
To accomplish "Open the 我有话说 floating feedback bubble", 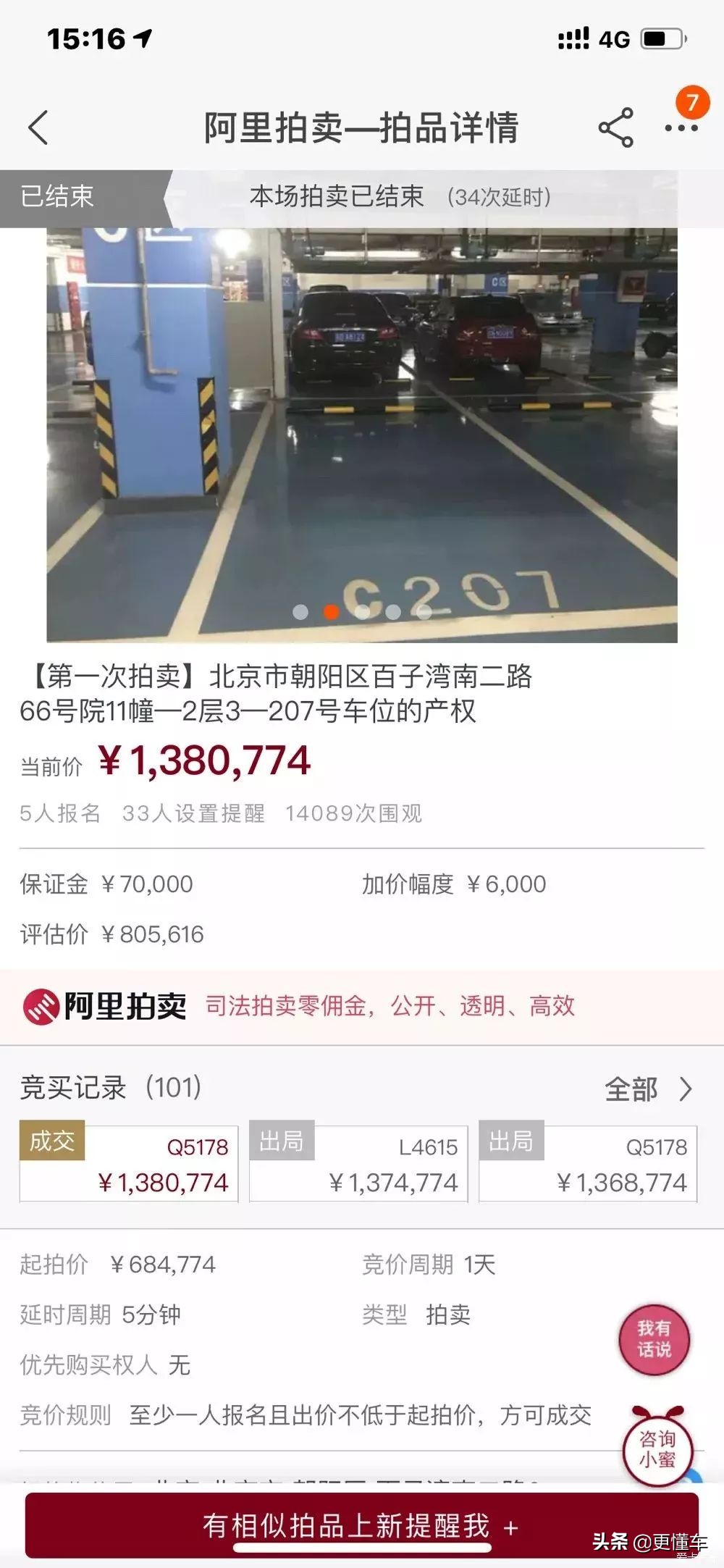I will coord(654,1340).
